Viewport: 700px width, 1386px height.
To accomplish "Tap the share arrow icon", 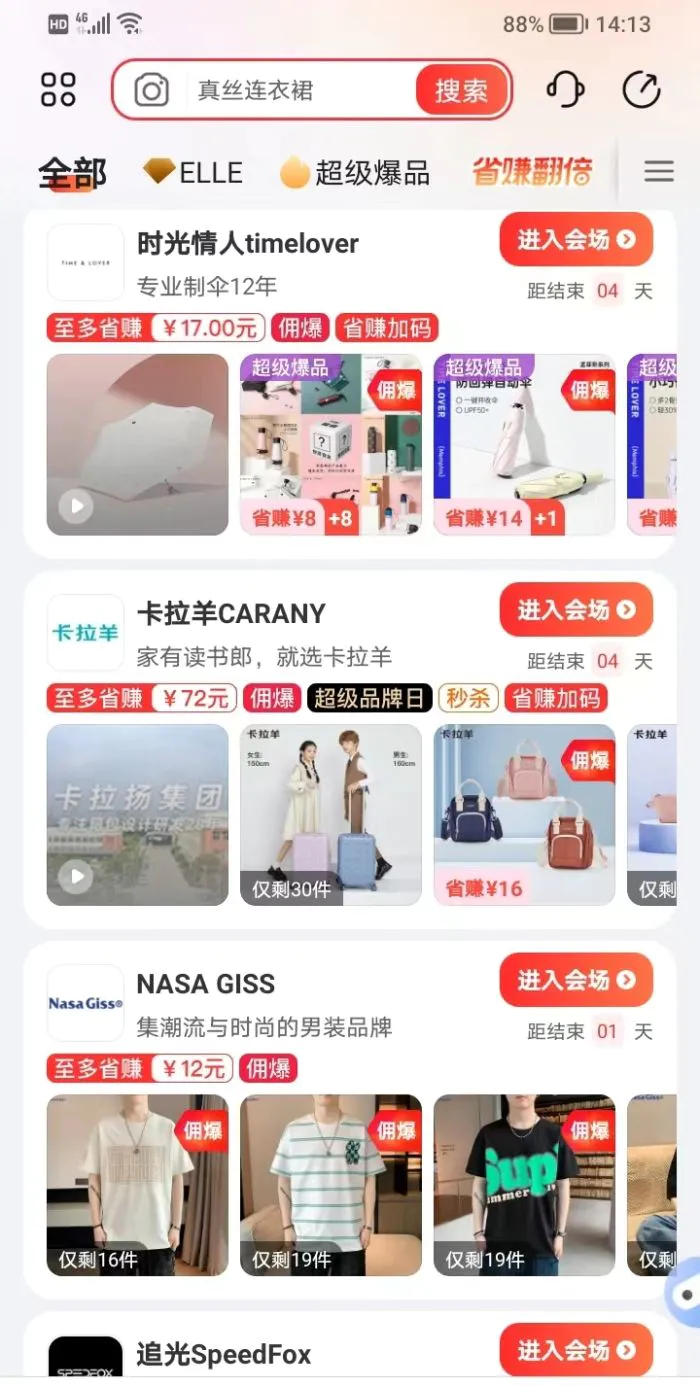I will pyautogui.click(x=641, y=90).
